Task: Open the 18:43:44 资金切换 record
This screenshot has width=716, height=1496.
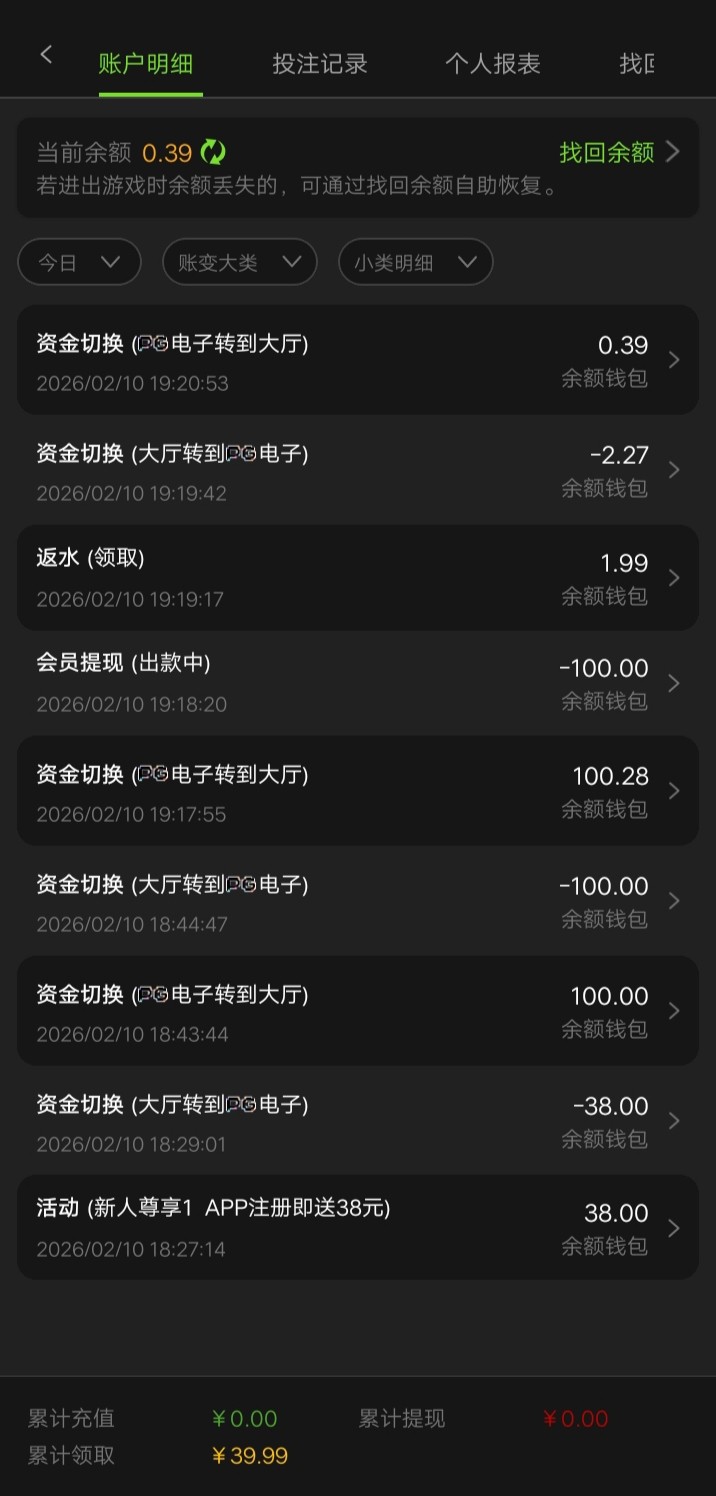Action: click(357, 1011)
